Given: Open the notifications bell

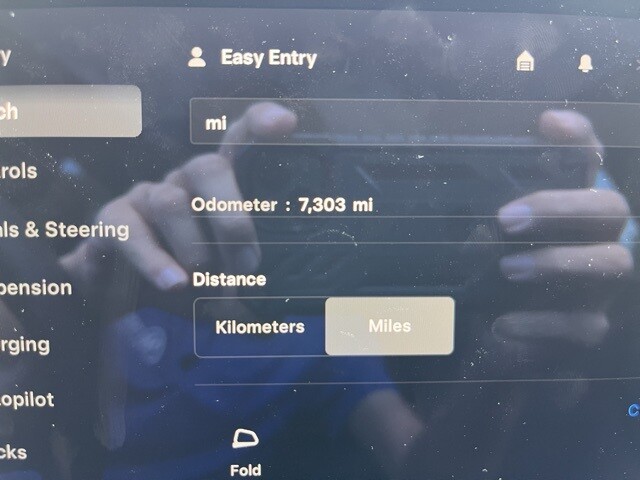Looking at the screenshot, I should tap(586, 63).
